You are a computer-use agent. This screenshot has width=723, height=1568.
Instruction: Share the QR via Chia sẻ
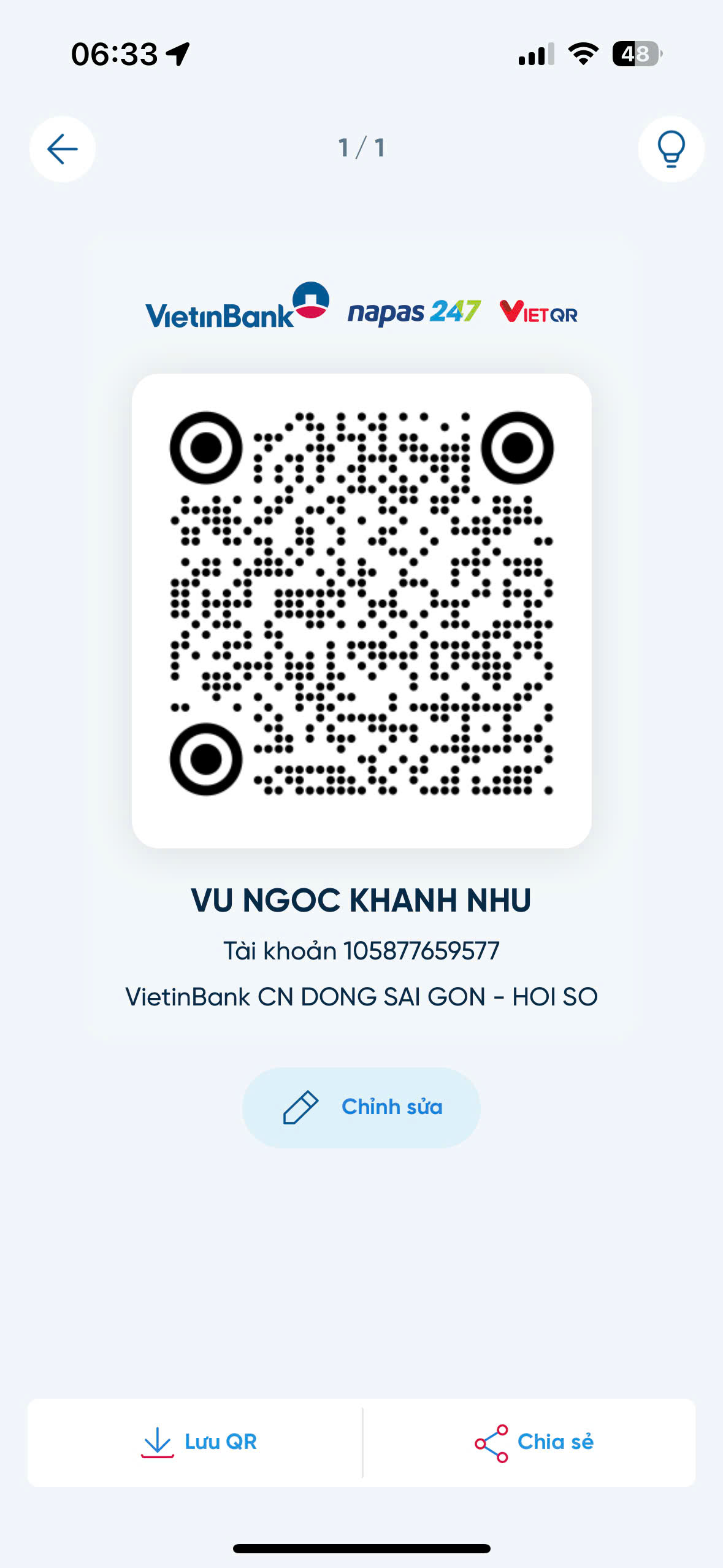coord(530,1442)
